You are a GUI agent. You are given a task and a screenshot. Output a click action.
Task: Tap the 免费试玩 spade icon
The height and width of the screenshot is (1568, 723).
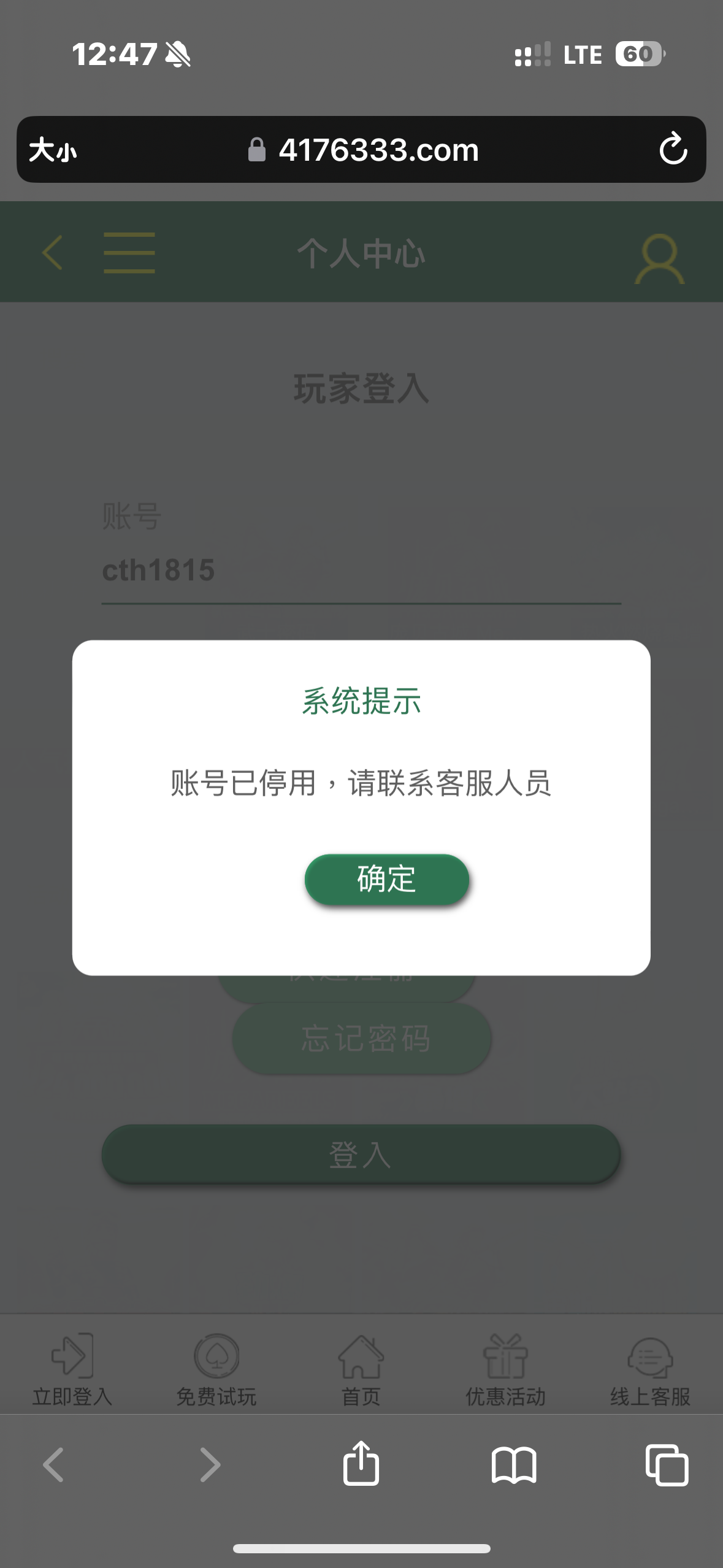(215, 1355)
